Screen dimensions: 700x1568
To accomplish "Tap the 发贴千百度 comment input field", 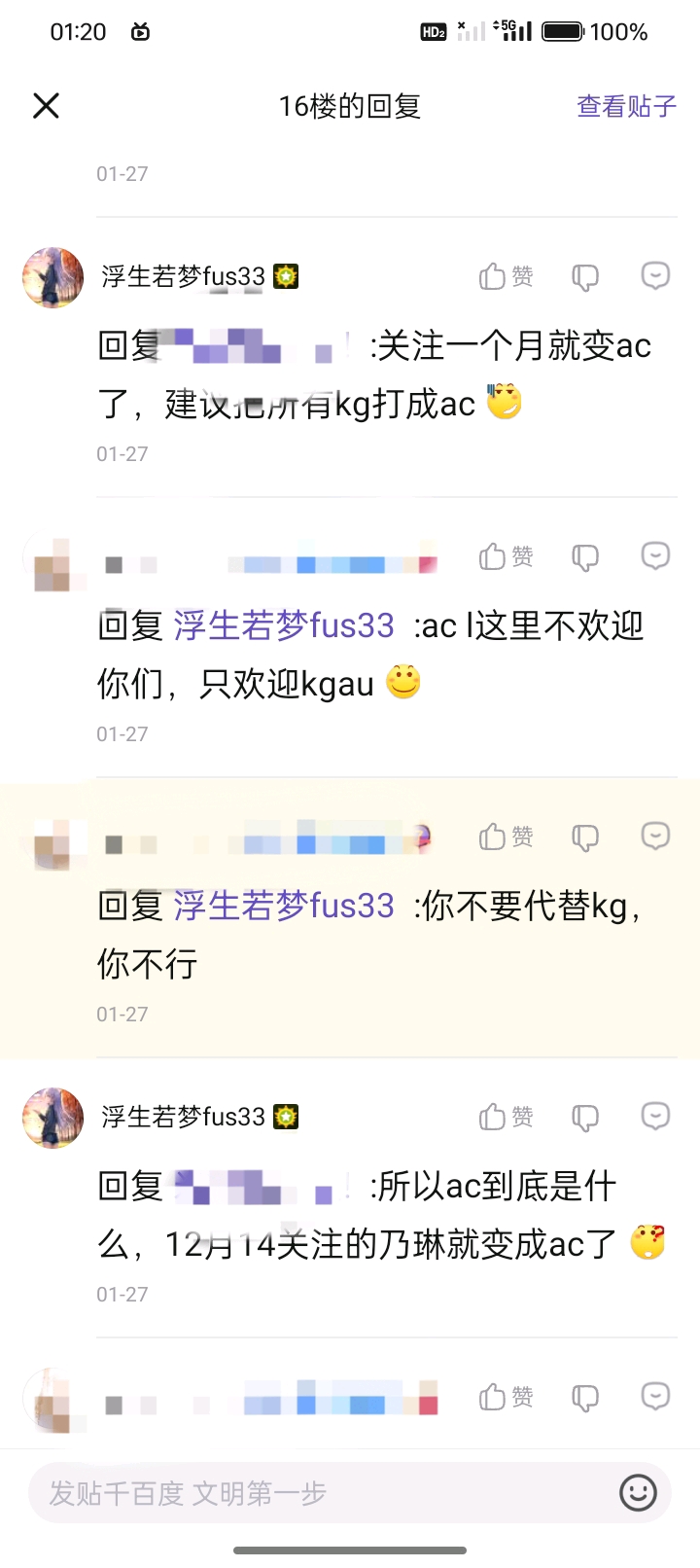I will point(321,1492).
